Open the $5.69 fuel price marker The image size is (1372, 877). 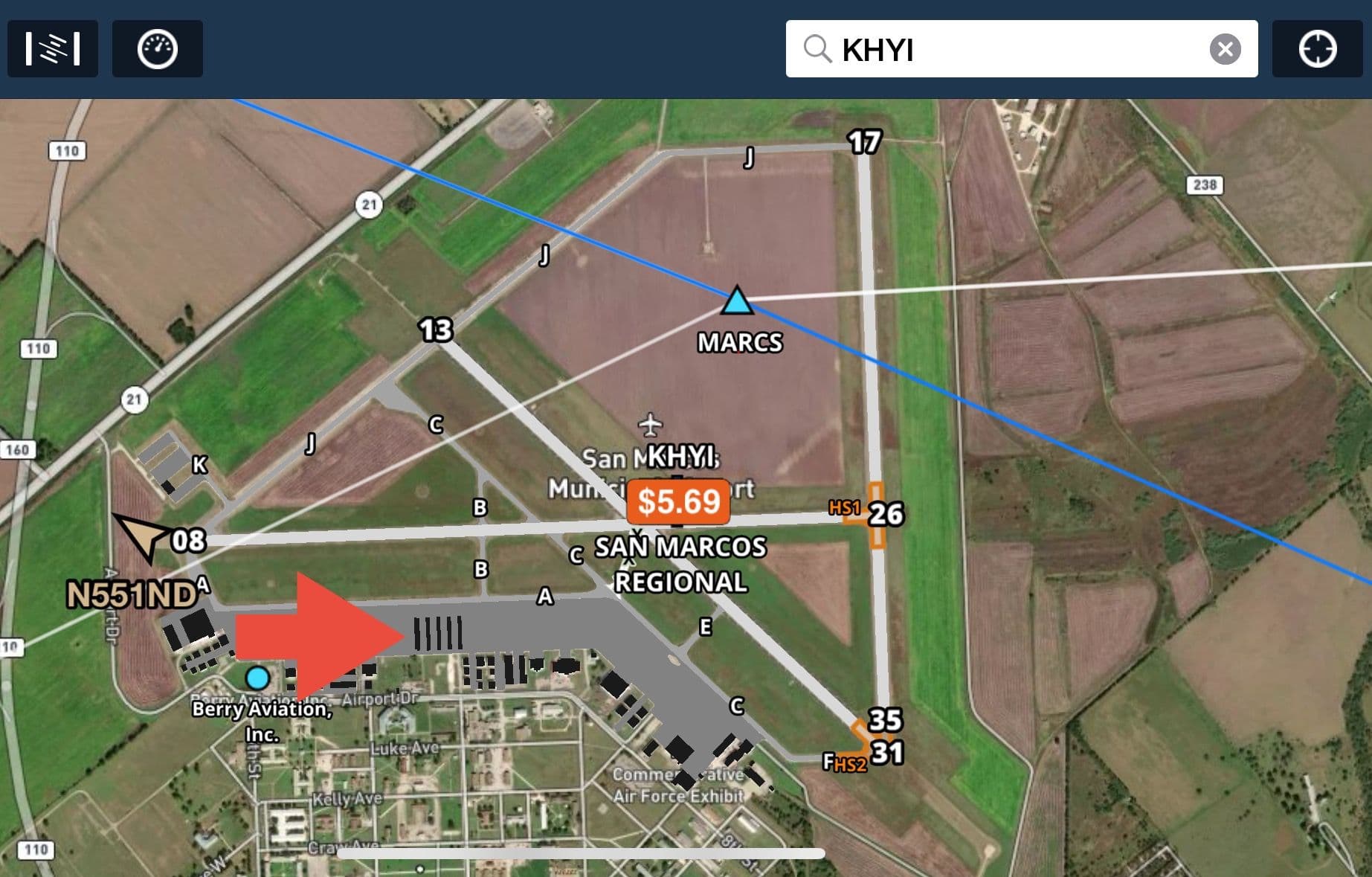[678, 501]
